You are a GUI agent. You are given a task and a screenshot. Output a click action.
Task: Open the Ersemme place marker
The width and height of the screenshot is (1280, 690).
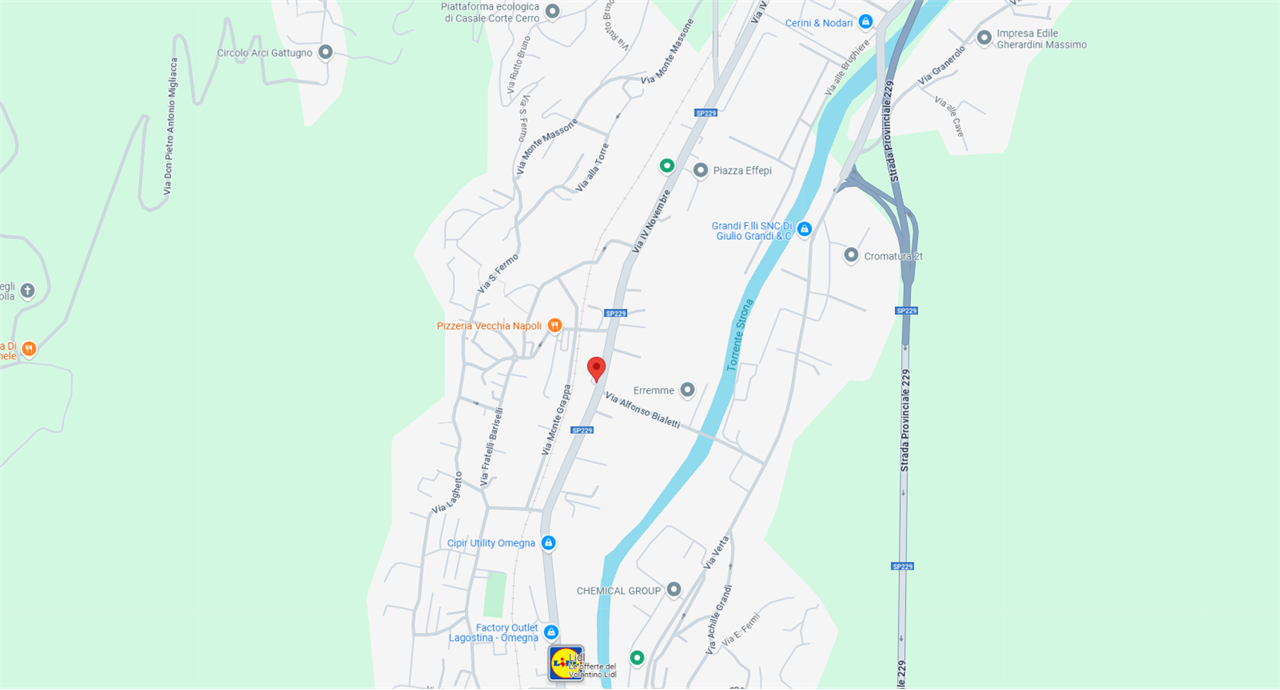tap(687, 390)
